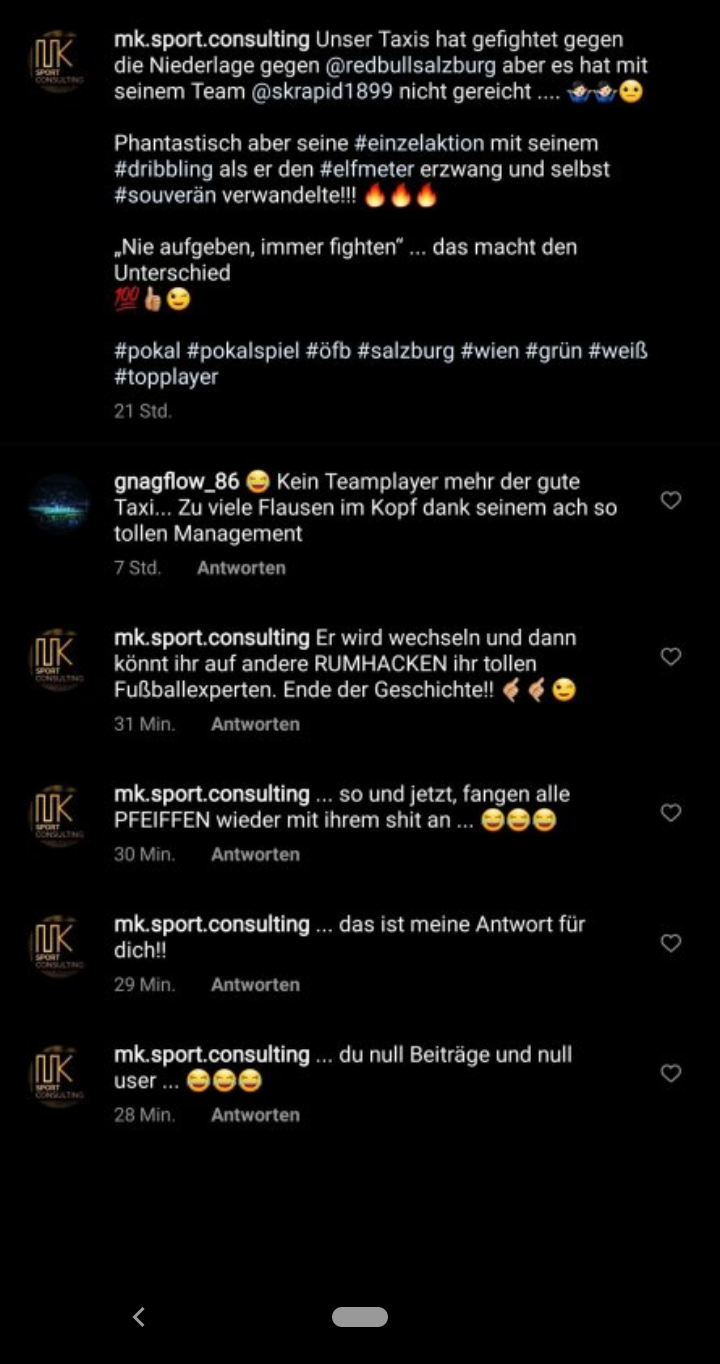Screen dimensions: 720x1364
Task: Reply to the comment posted 31 Min. ago
Action: [255, 724]
